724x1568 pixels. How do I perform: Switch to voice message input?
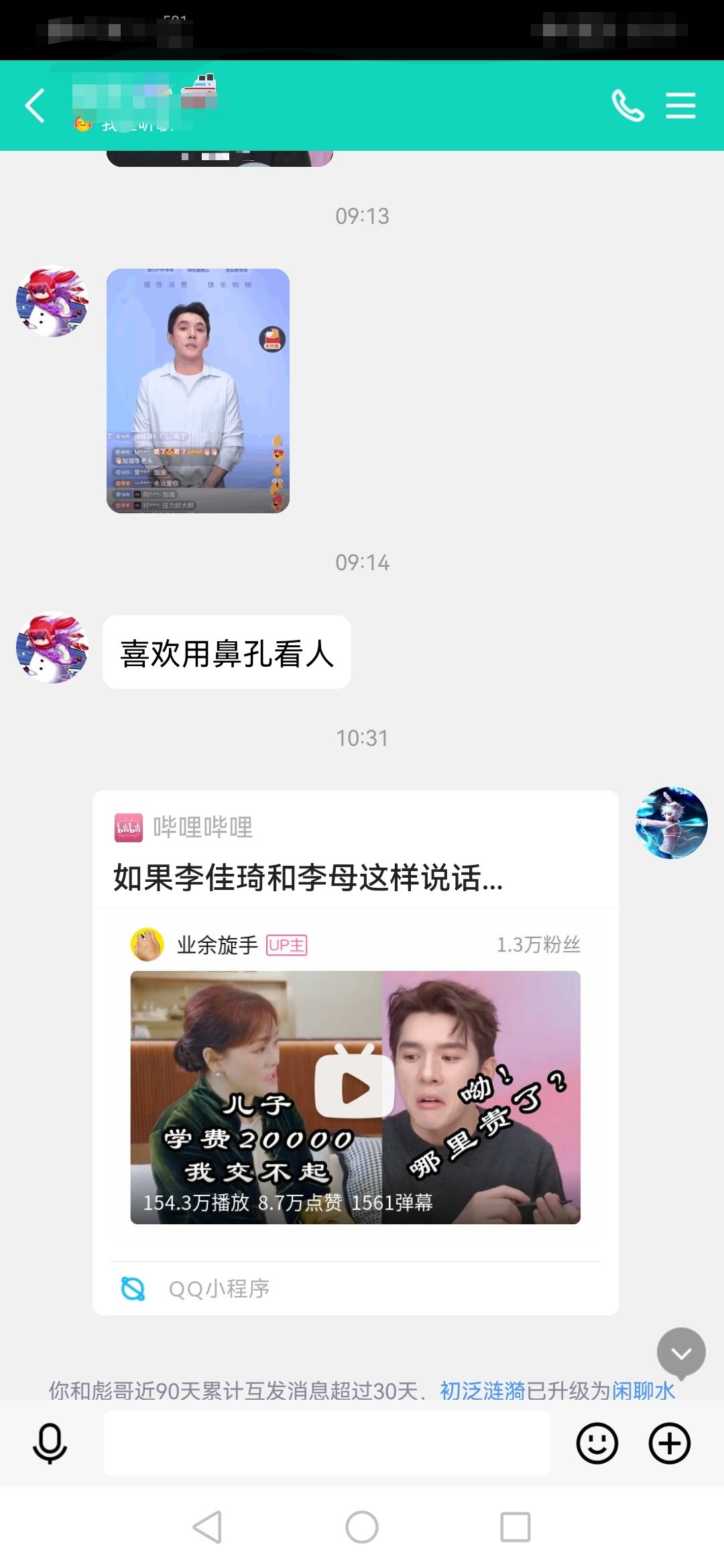50,1443
